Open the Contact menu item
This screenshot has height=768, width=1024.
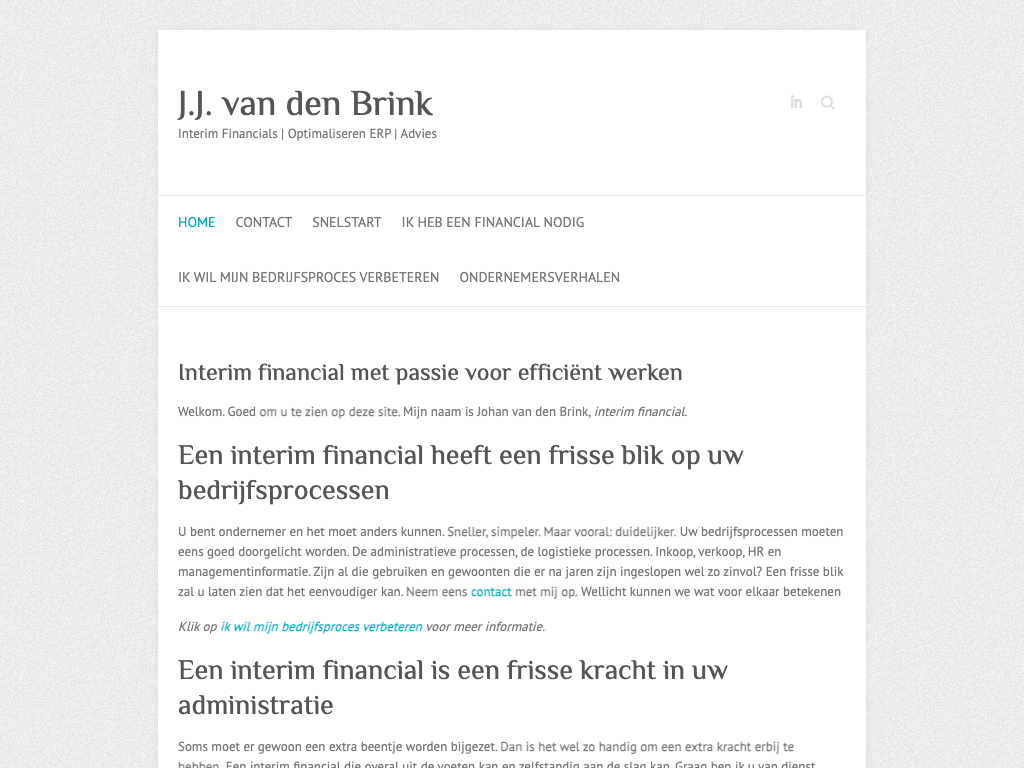(x=263, y=222)
